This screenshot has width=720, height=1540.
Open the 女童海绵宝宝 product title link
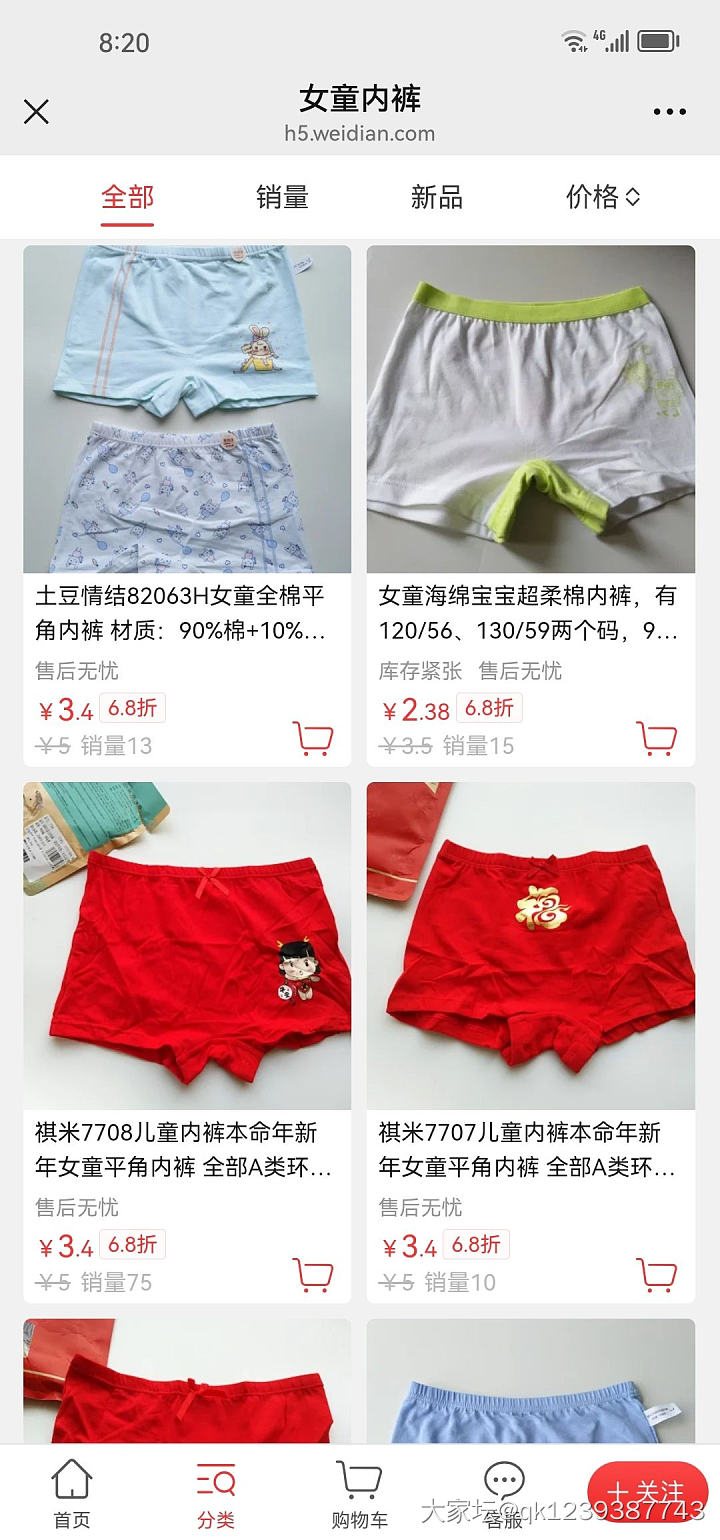click(x=530, y=608)
